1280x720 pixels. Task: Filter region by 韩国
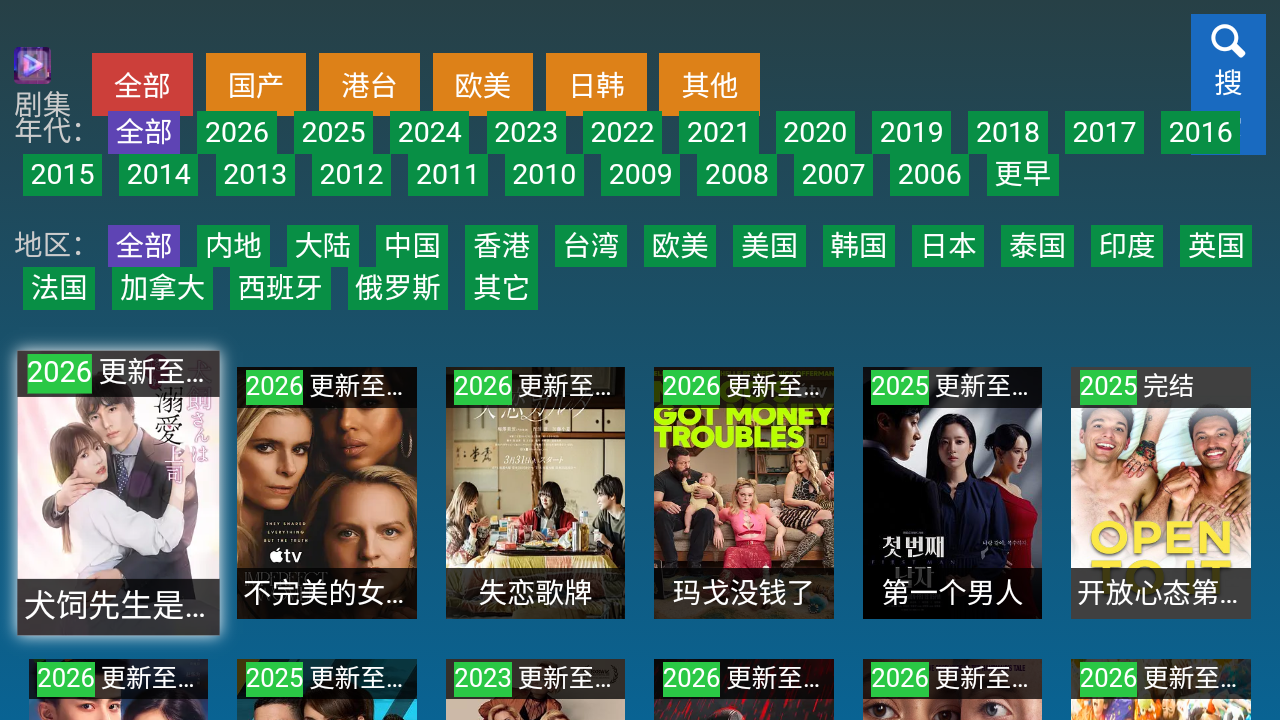[x=859, y=246]
